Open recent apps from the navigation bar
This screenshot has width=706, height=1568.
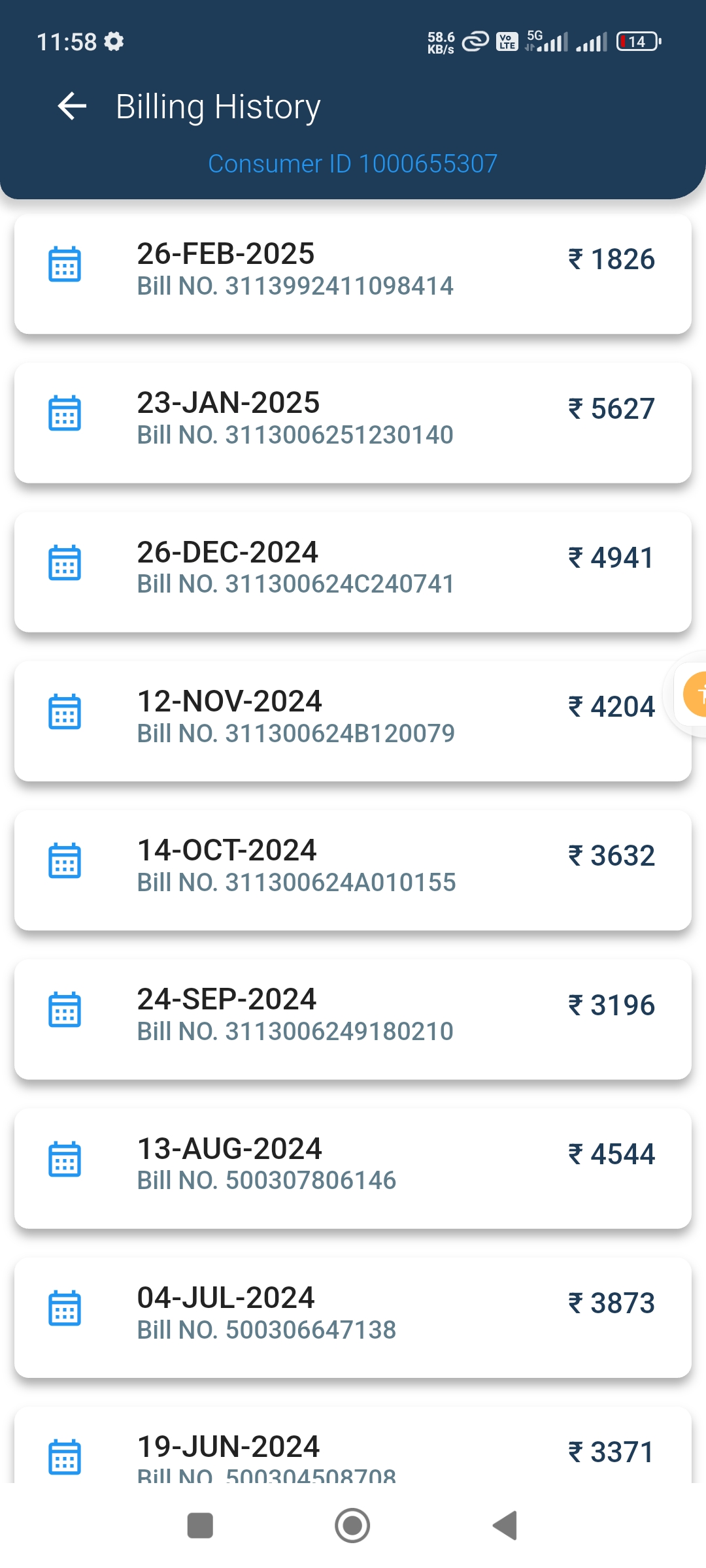(200, 1526)
